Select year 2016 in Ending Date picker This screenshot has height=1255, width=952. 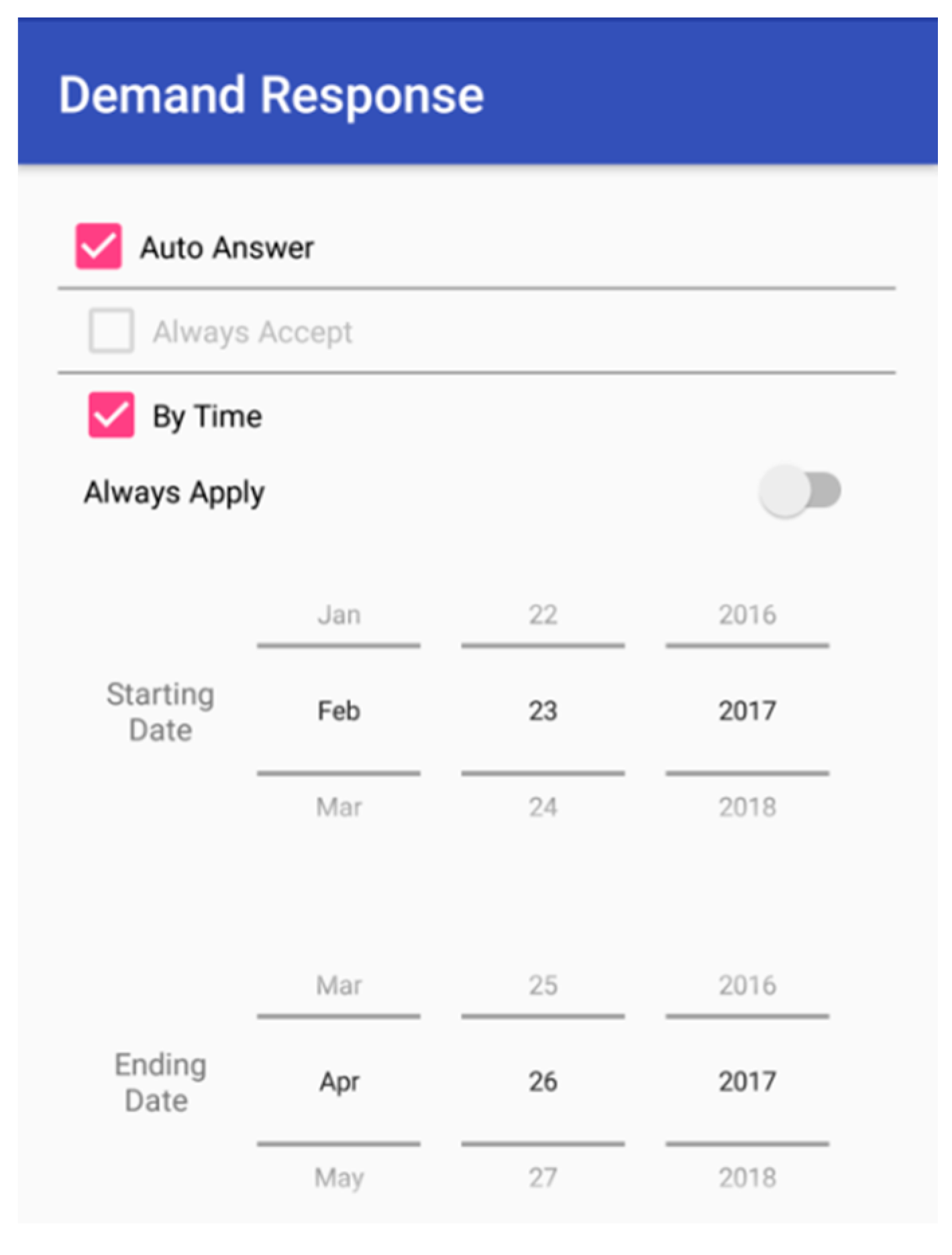click(x=747, y=985)
